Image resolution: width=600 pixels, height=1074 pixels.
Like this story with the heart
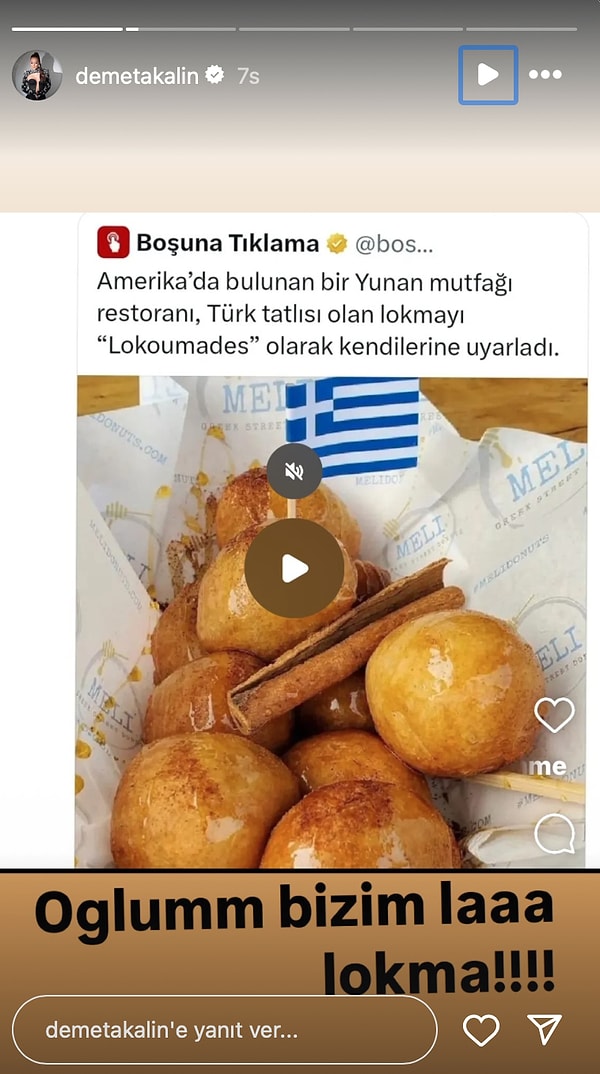481,1030
